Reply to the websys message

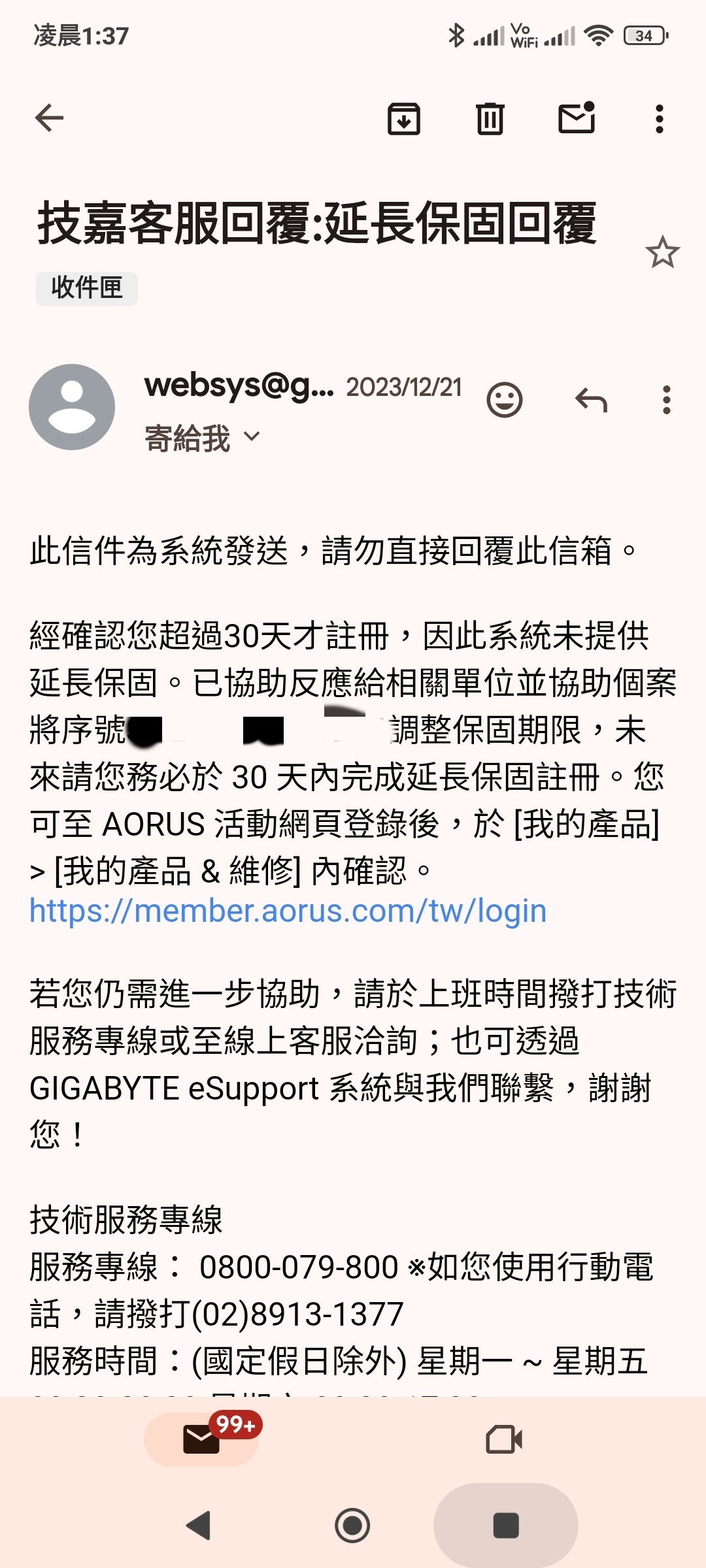coord(591,400)
